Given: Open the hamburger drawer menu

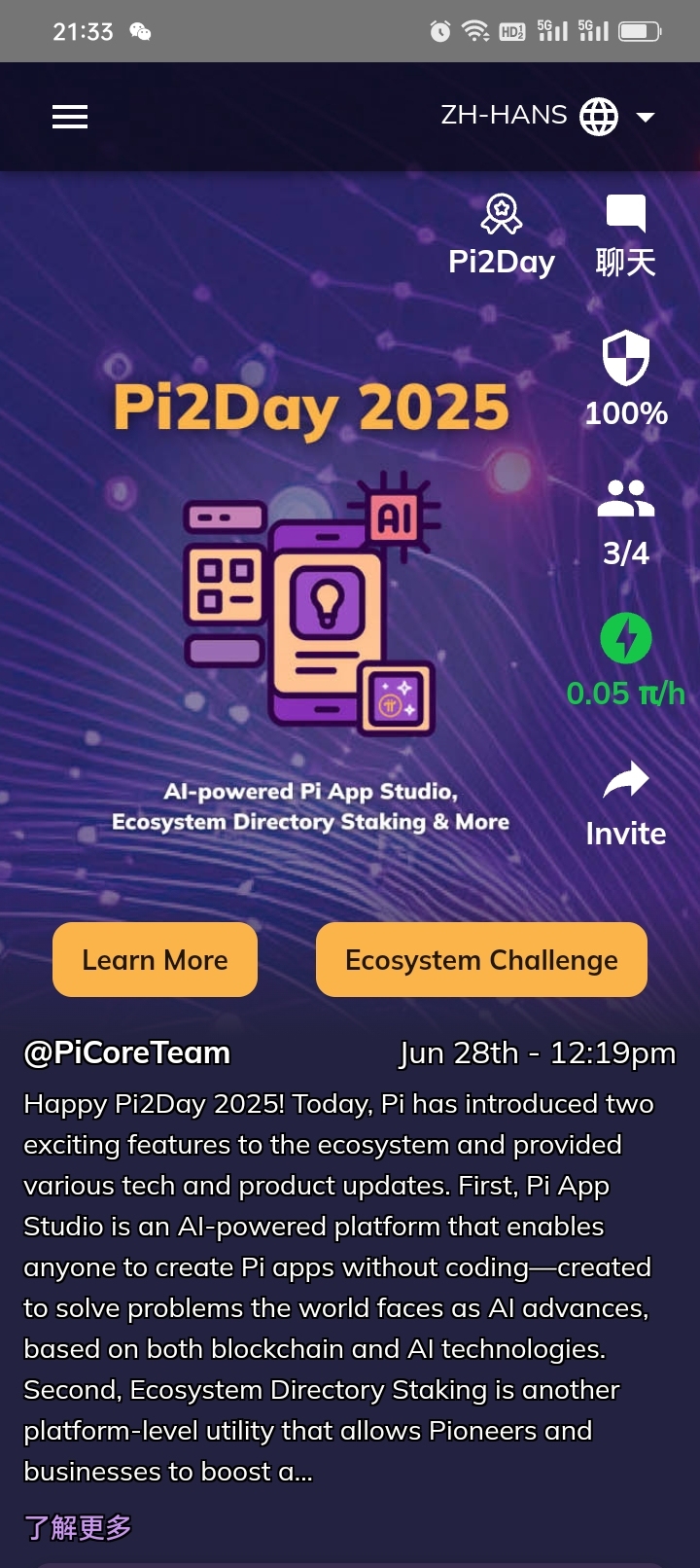Looking at the screenshot, I should coord(70,117).
